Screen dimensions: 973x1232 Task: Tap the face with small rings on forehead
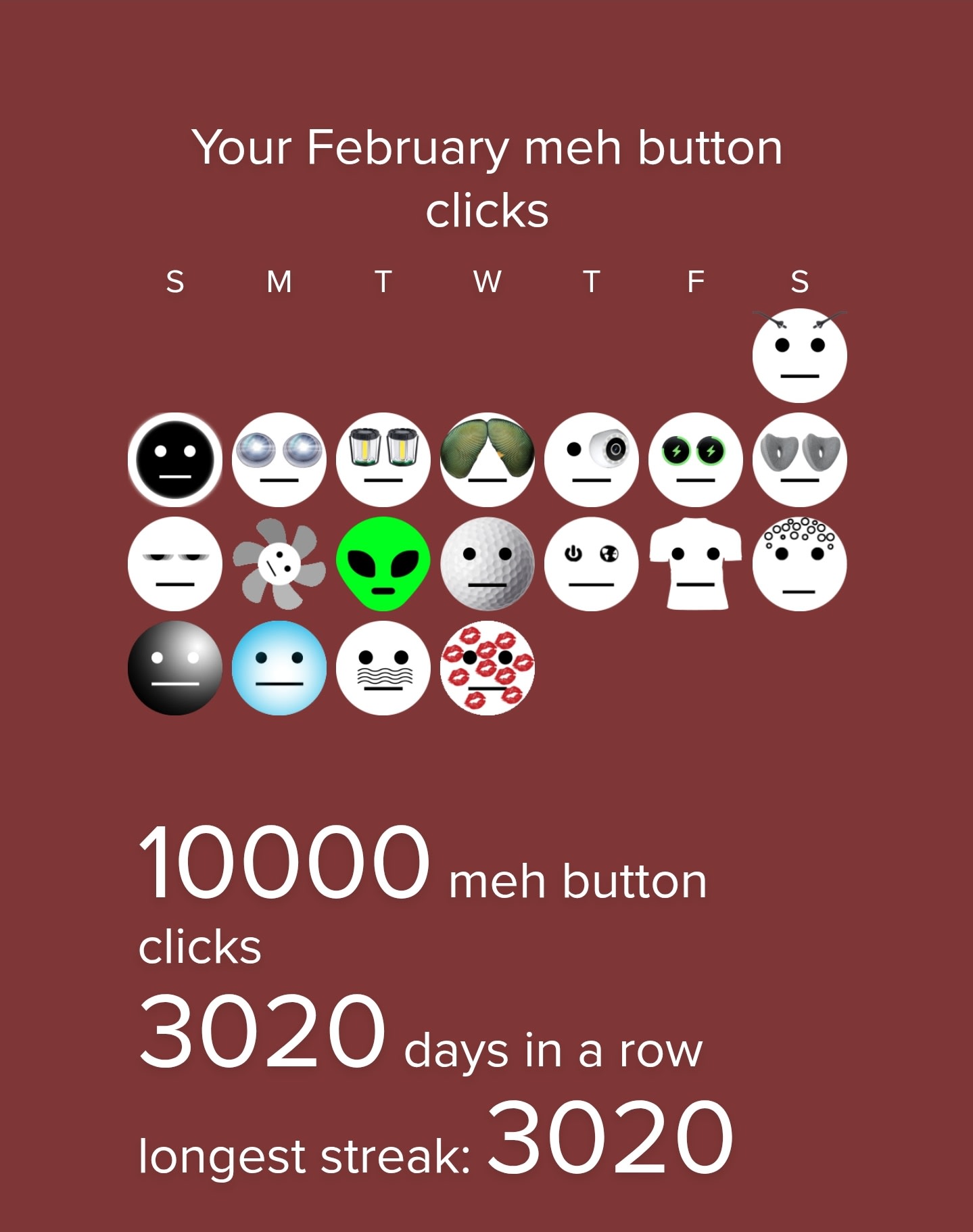click(799, 564)
